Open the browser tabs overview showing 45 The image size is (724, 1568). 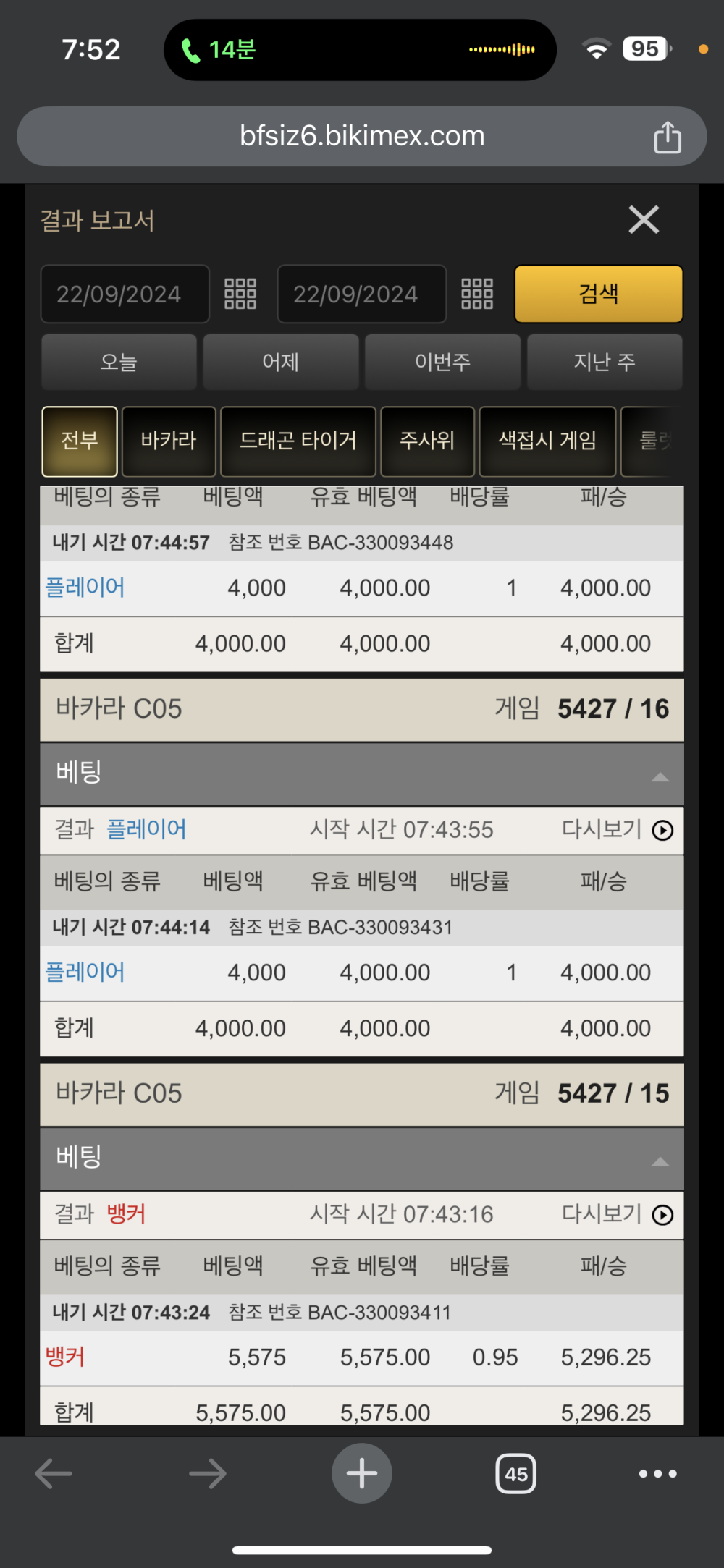point(515,1473)
